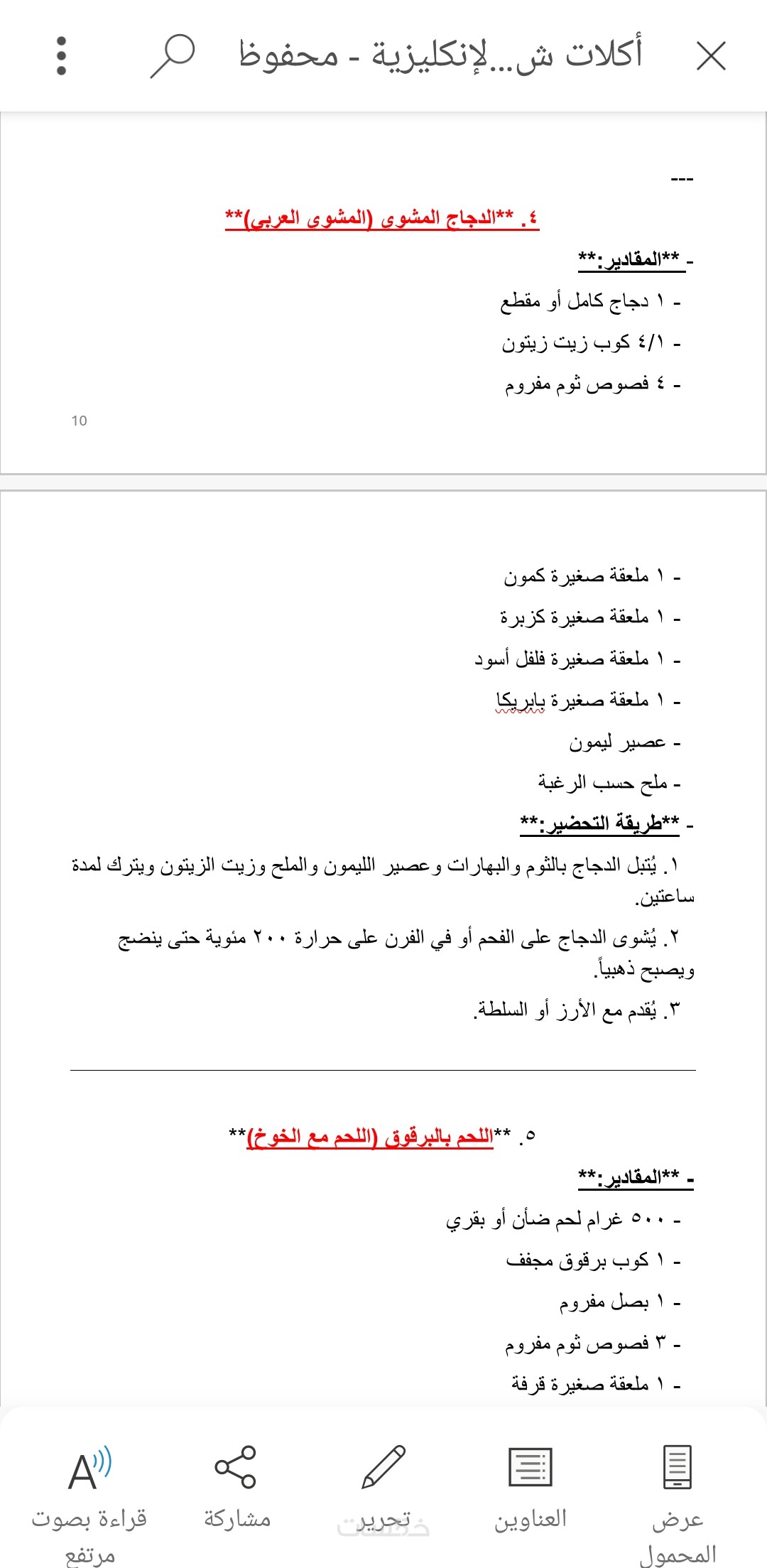
Task: Close the document with the X icon
Action: click(x=711, y=55)
